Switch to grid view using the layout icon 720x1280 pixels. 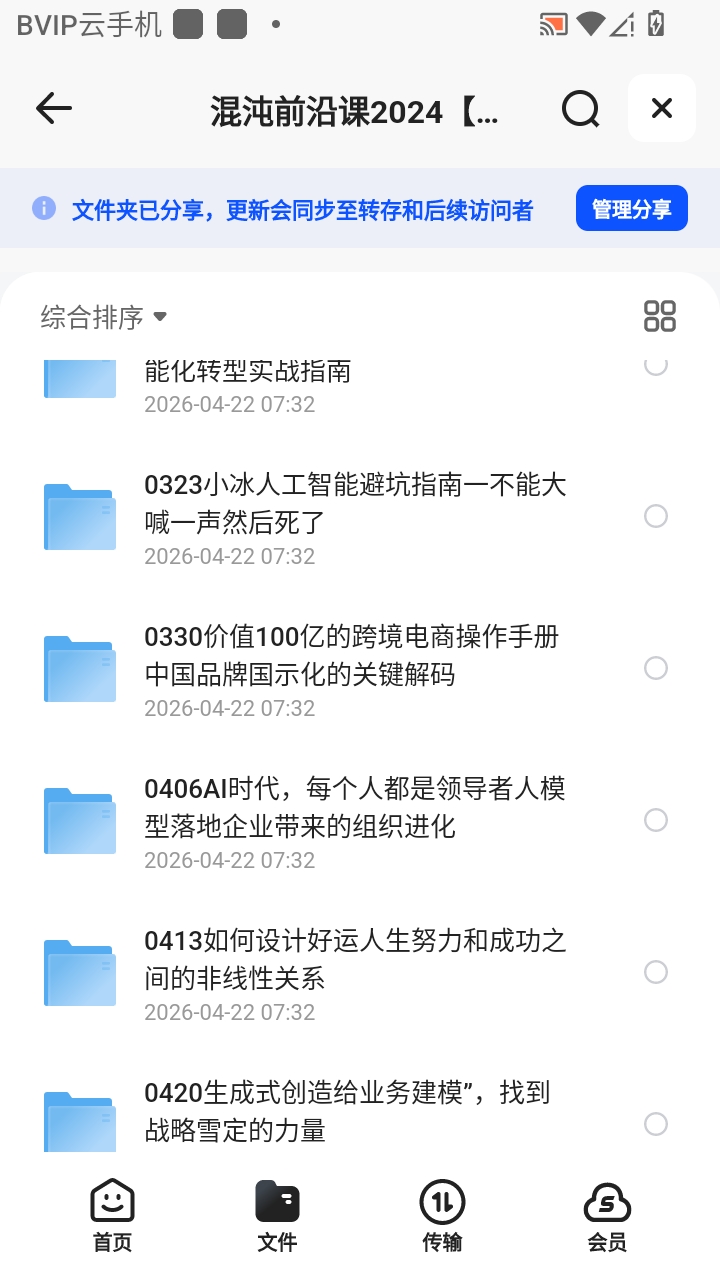point(659,315)
